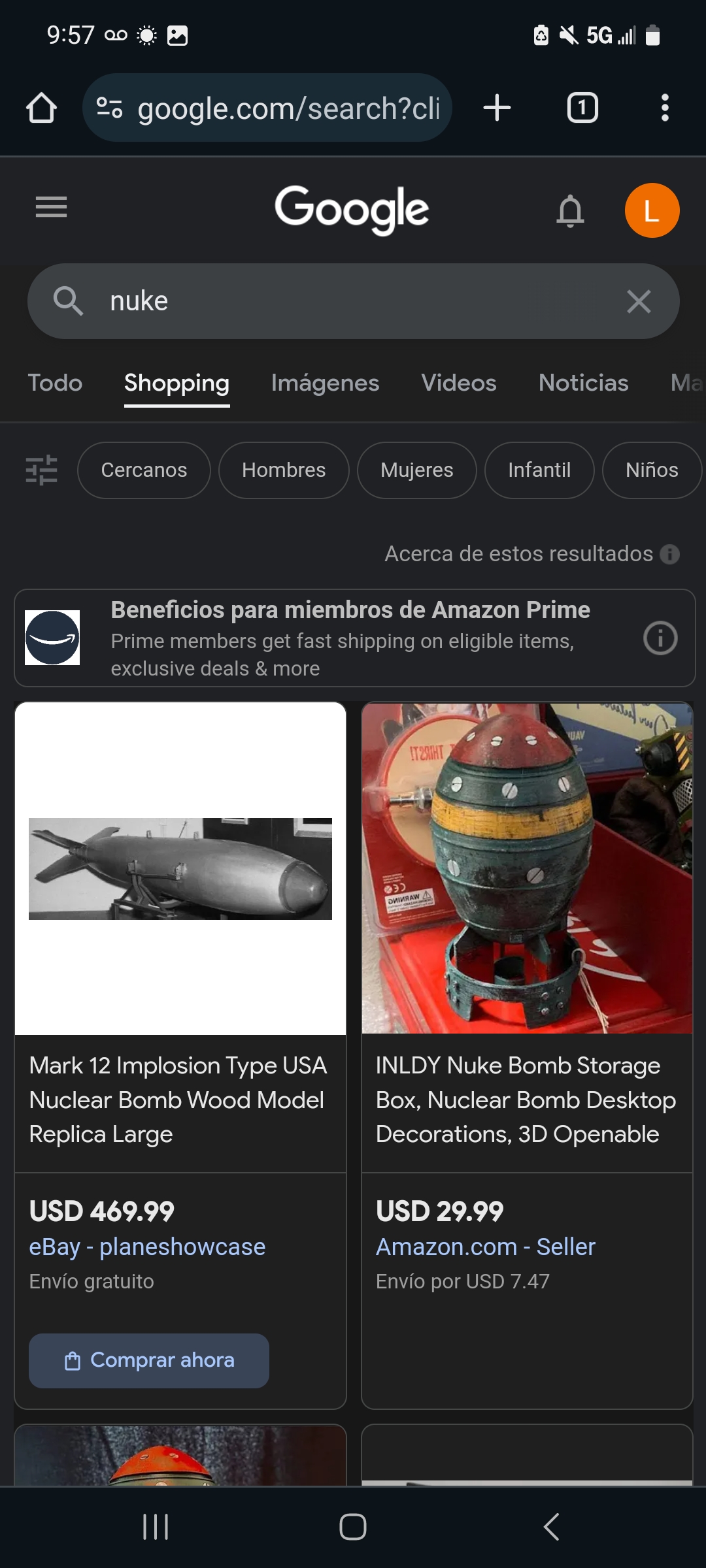706x1568 pixels.
Task: Open the tab switcher
Action: click(582, 108)
